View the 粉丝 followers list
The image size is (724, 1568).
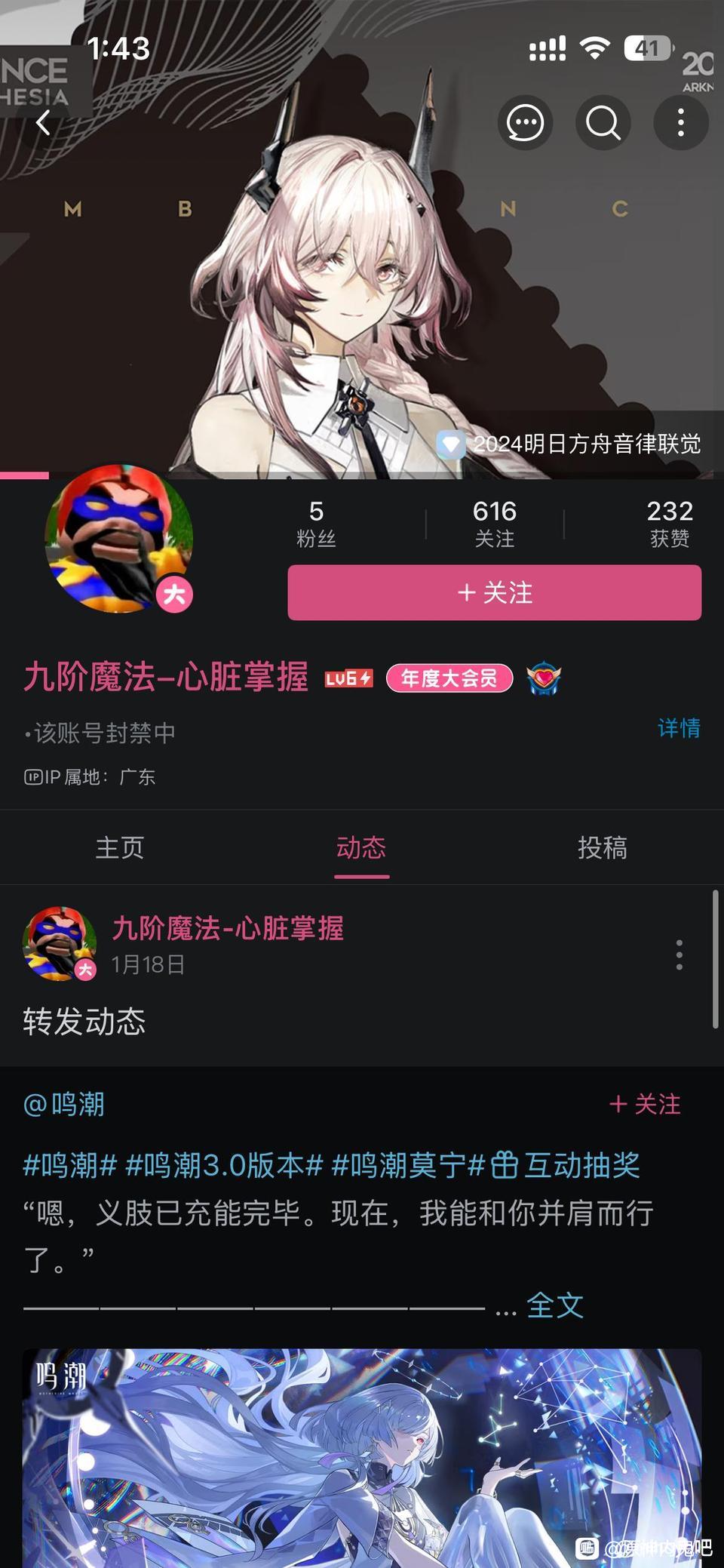[x=316, y=523]
